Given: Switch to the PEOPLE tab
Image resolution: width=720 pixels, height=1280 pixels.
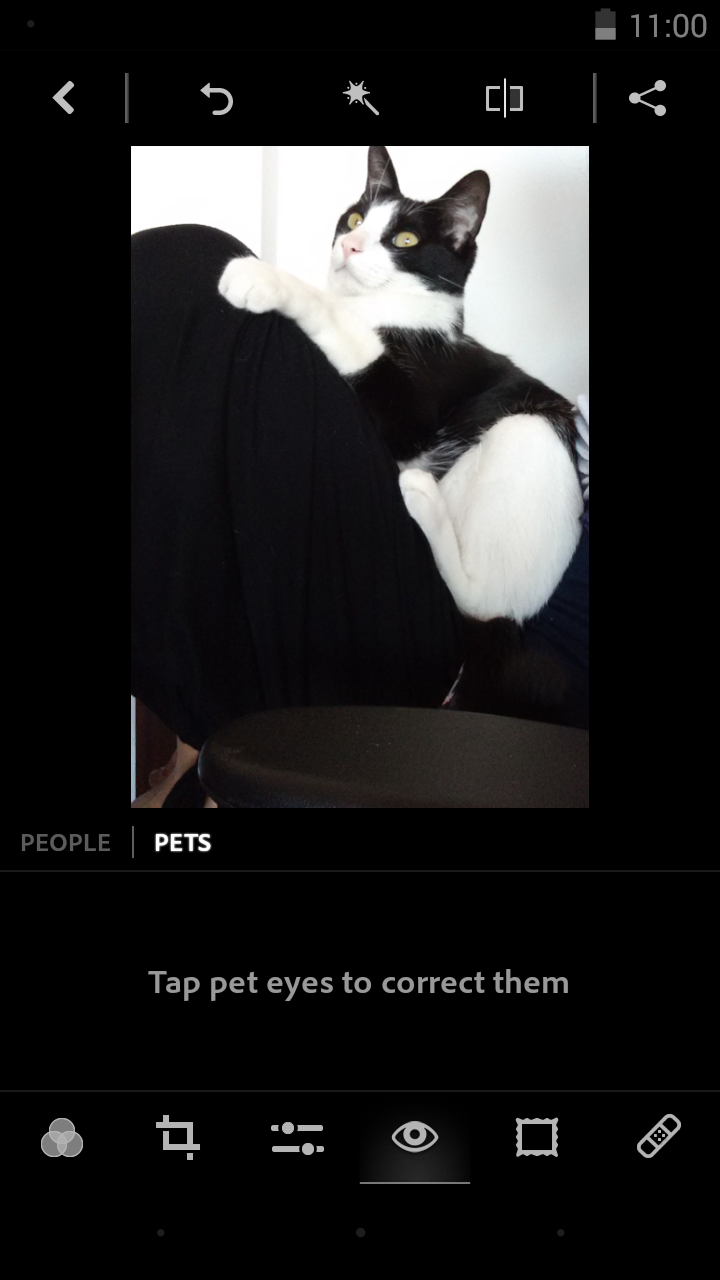Looking at the screenshot, I should (x=65, y=843).
